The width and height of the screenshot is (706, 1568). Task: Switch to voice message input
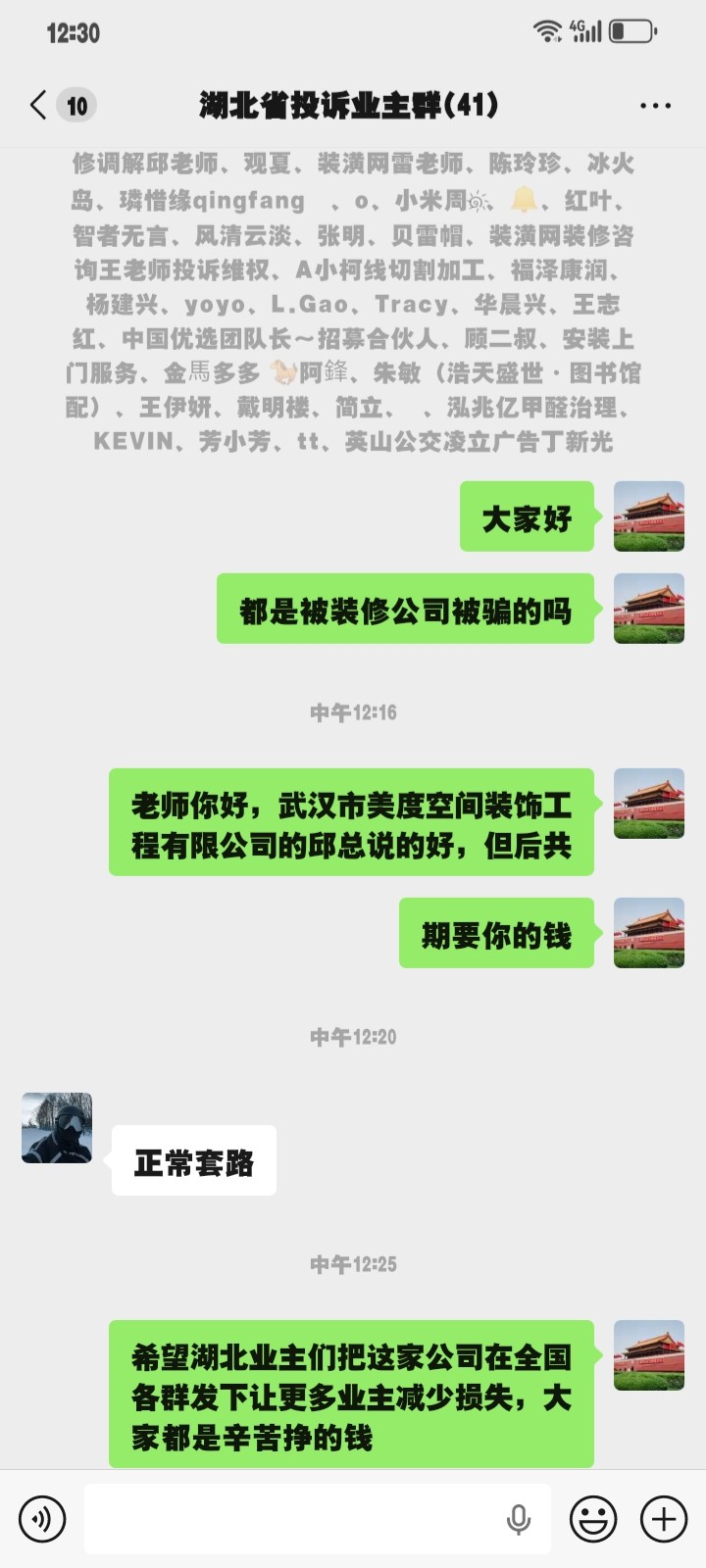coord(42,1519)
